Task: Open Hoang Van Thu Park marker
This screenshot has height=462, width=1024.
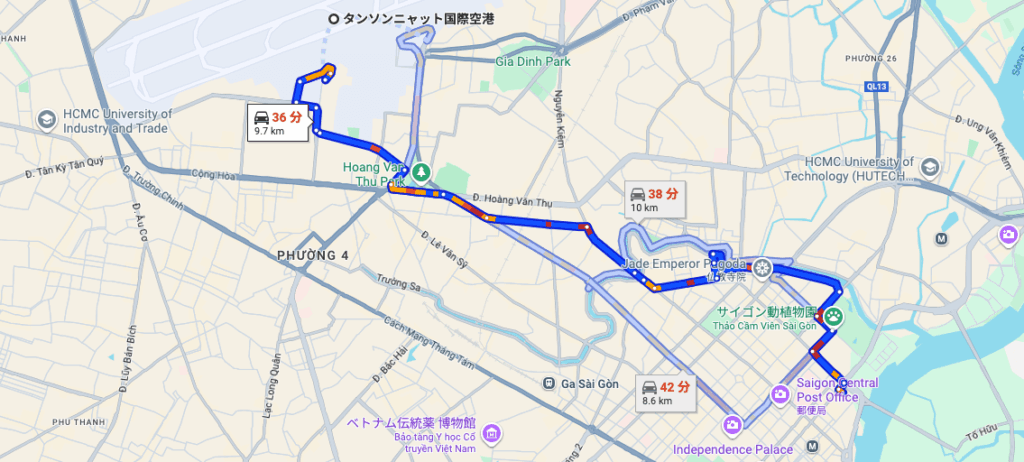Action: pos(421,172)
